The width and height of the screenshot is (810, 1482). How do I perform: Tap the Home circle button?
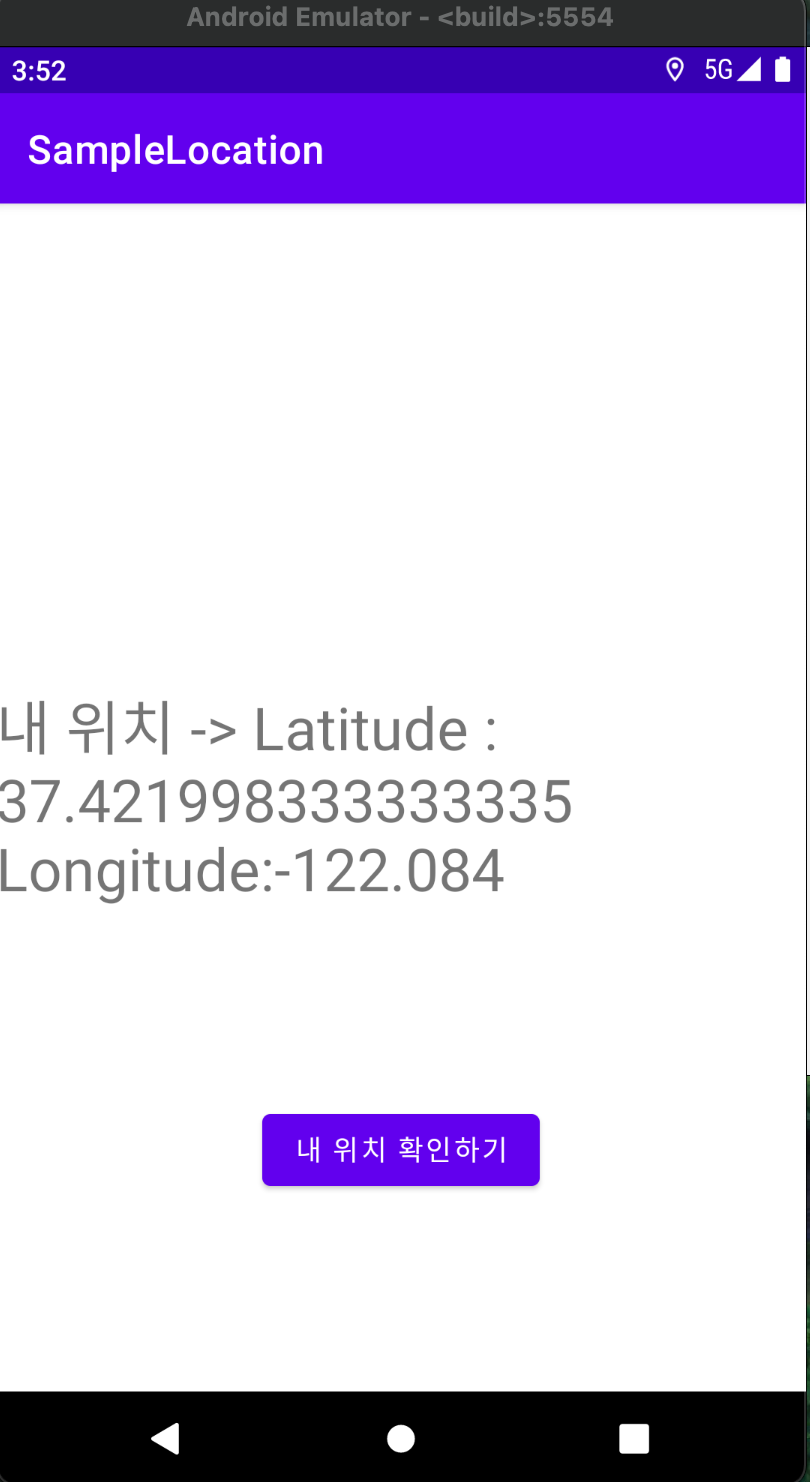click(x=400, y=1438)
